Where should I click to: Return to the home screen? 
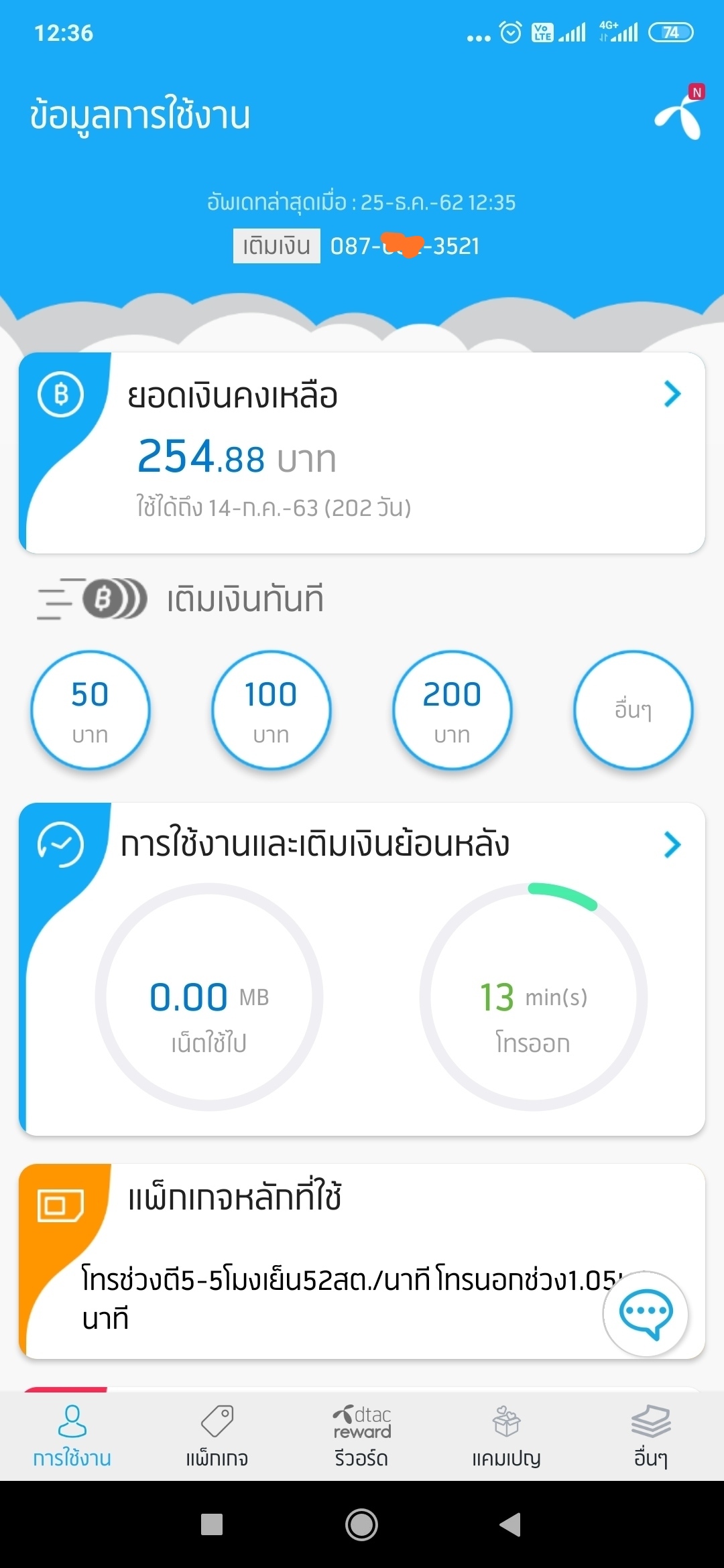pos(362,1525)
